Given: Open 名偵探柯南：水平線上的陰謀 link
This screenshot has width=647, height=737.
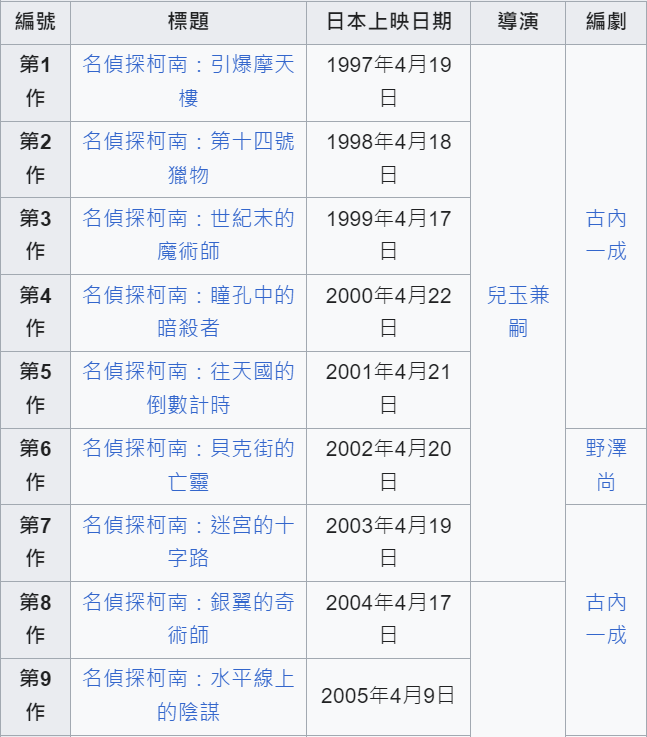Looking at the screenshot, I should point(188,679).
